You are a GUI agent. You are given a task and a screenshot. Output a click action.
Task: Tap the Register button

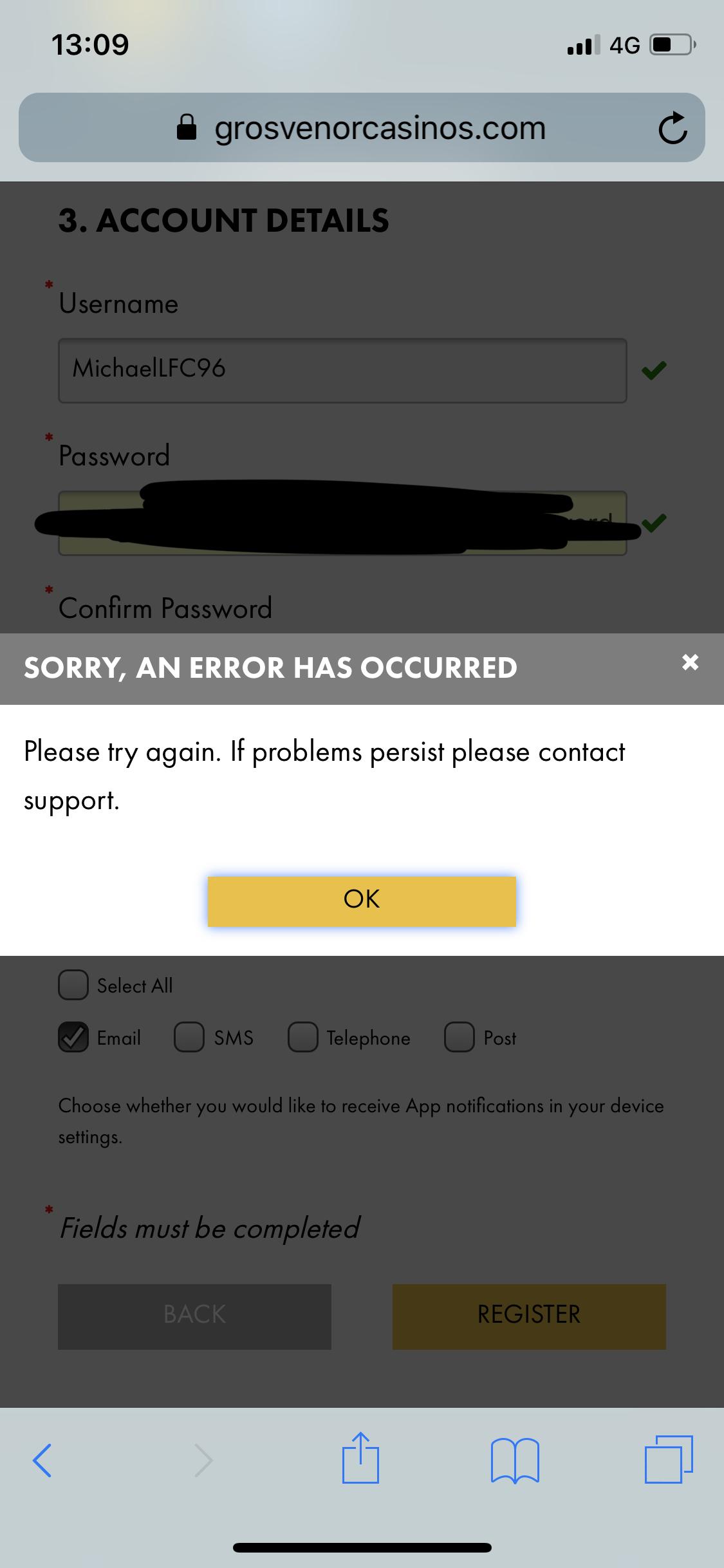coord(529,1316)
